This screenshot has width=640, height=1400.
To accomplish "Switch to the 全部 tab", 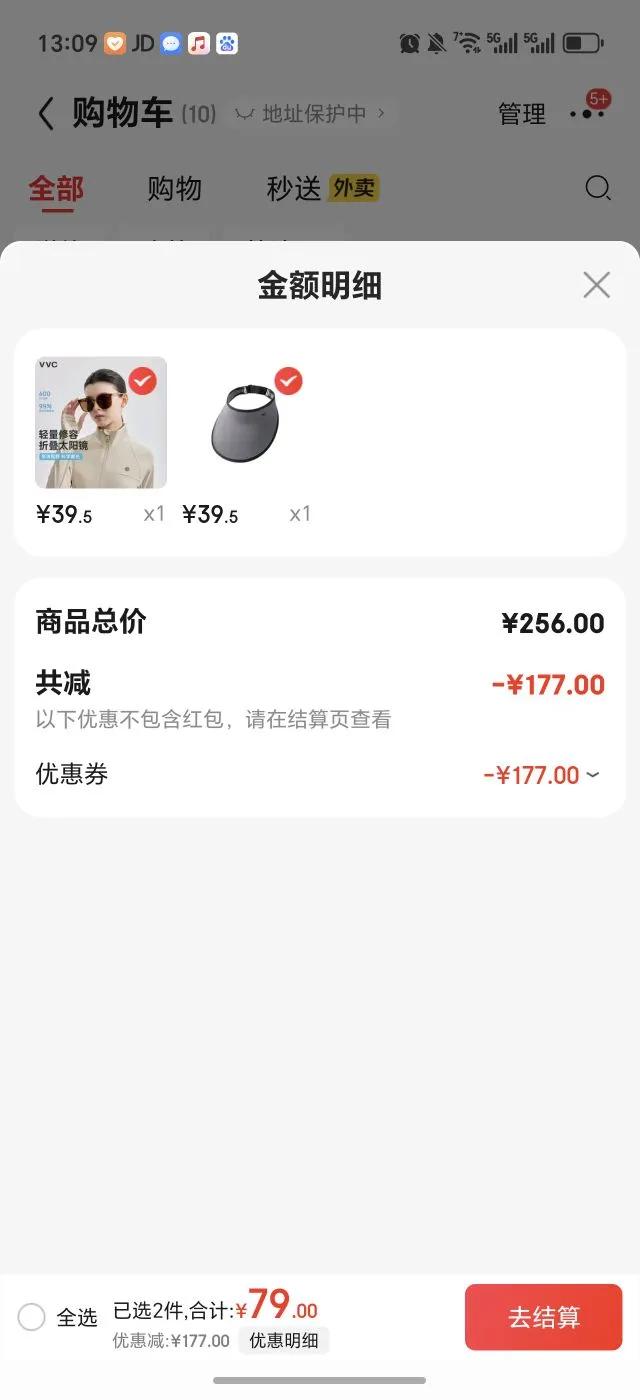I will point(56,189).
